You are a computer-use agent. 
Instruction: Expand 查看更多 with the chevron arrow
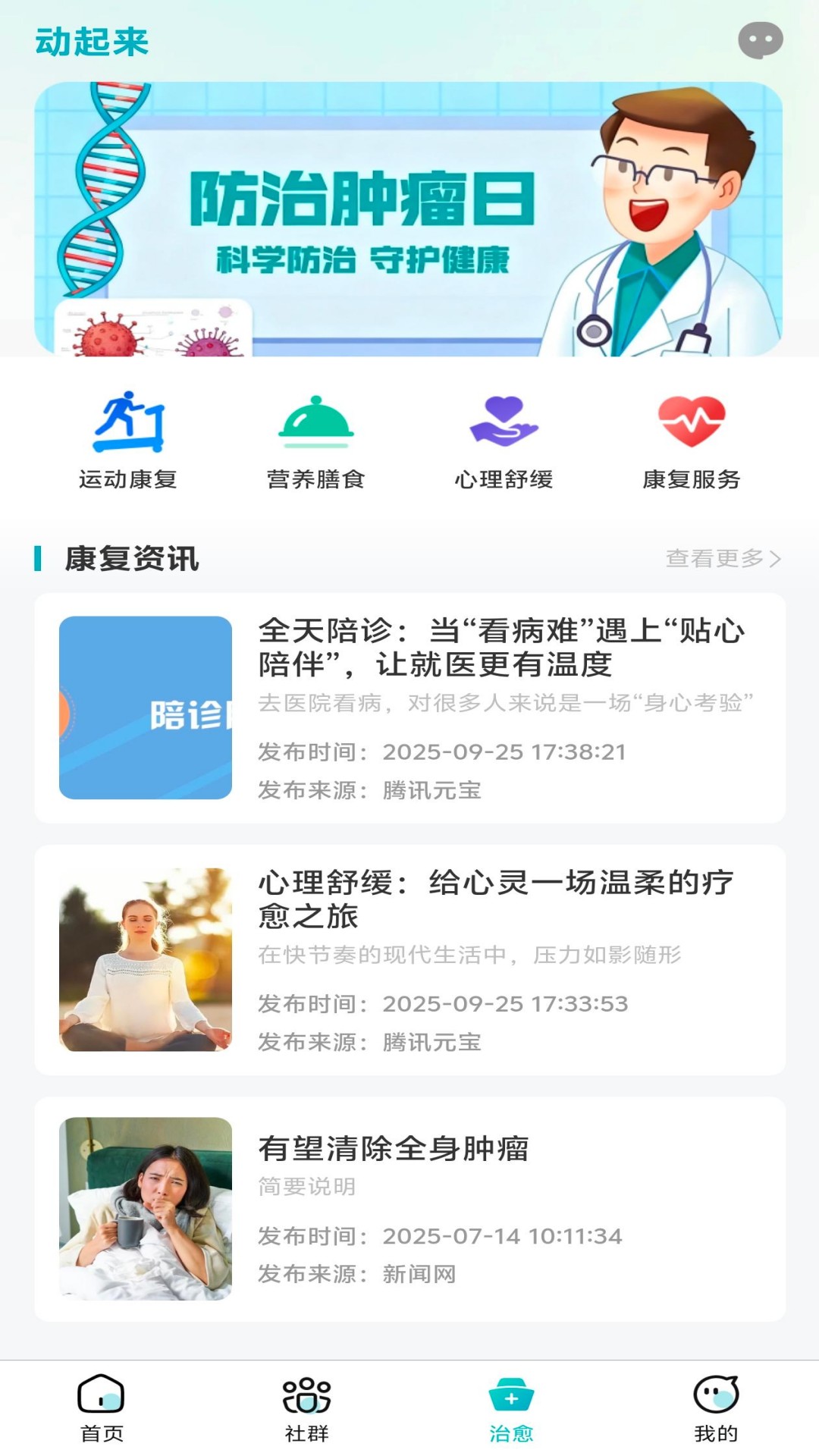point(721,559)
